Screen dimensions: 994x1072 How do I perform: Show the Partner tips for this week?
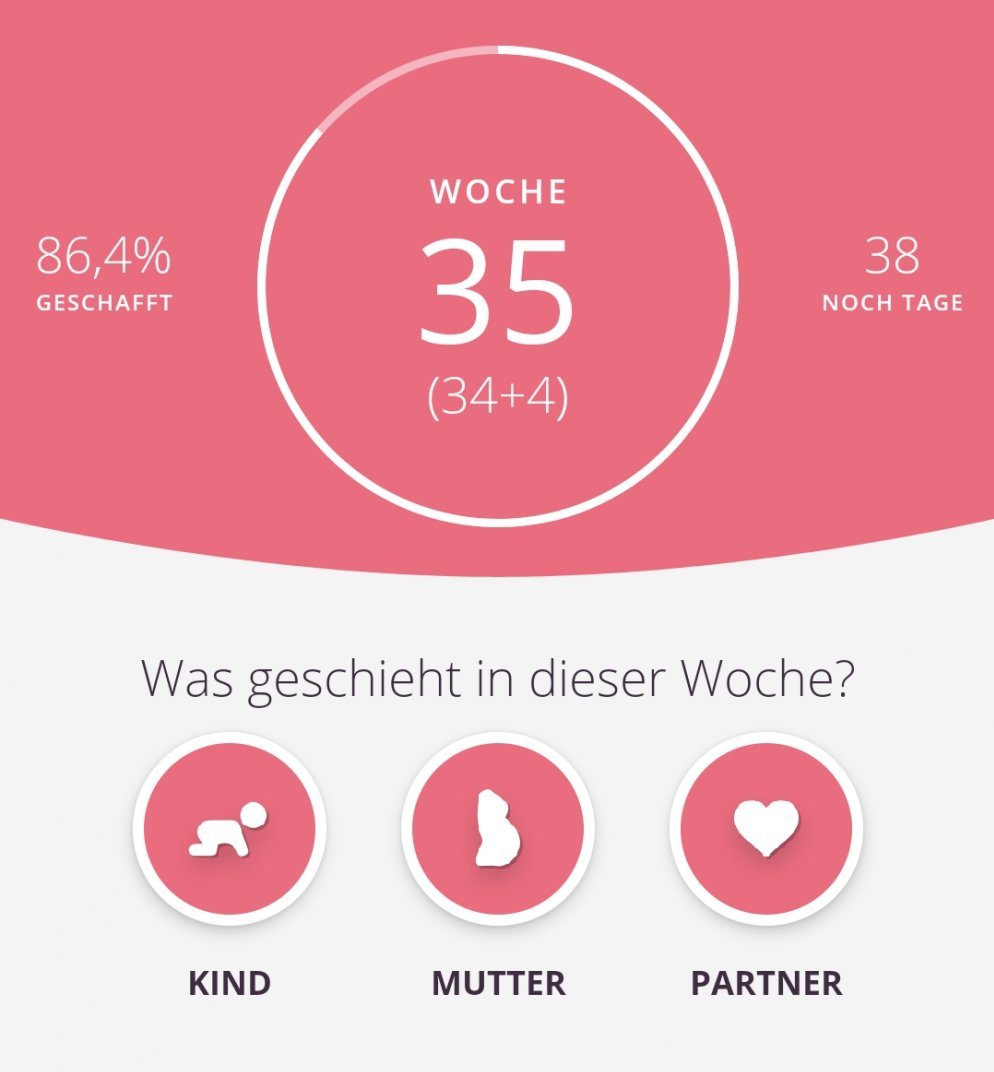[766, 829]
